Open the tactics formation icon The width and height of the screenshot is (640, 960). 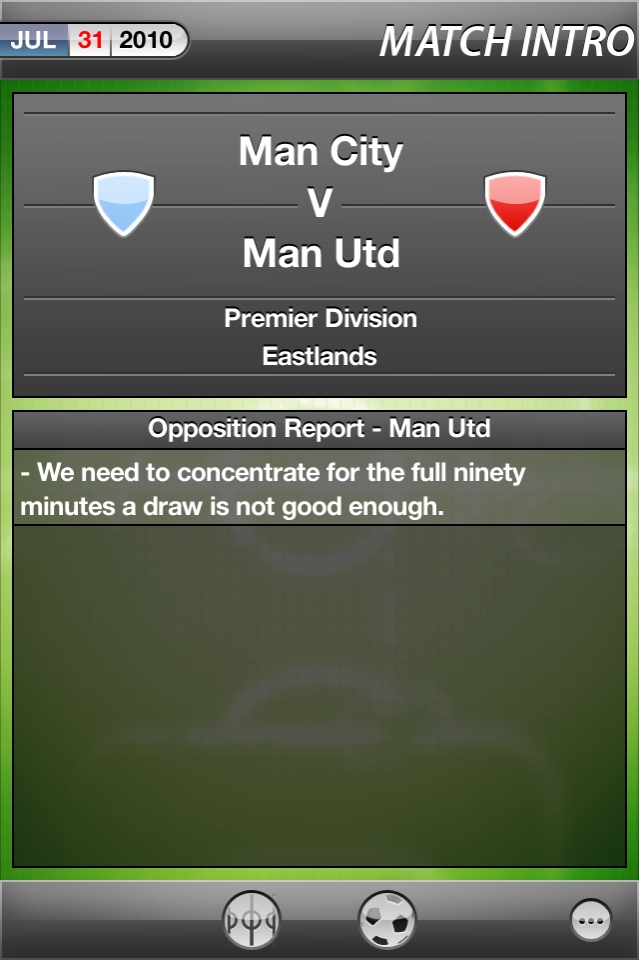[x=251, y=919]
